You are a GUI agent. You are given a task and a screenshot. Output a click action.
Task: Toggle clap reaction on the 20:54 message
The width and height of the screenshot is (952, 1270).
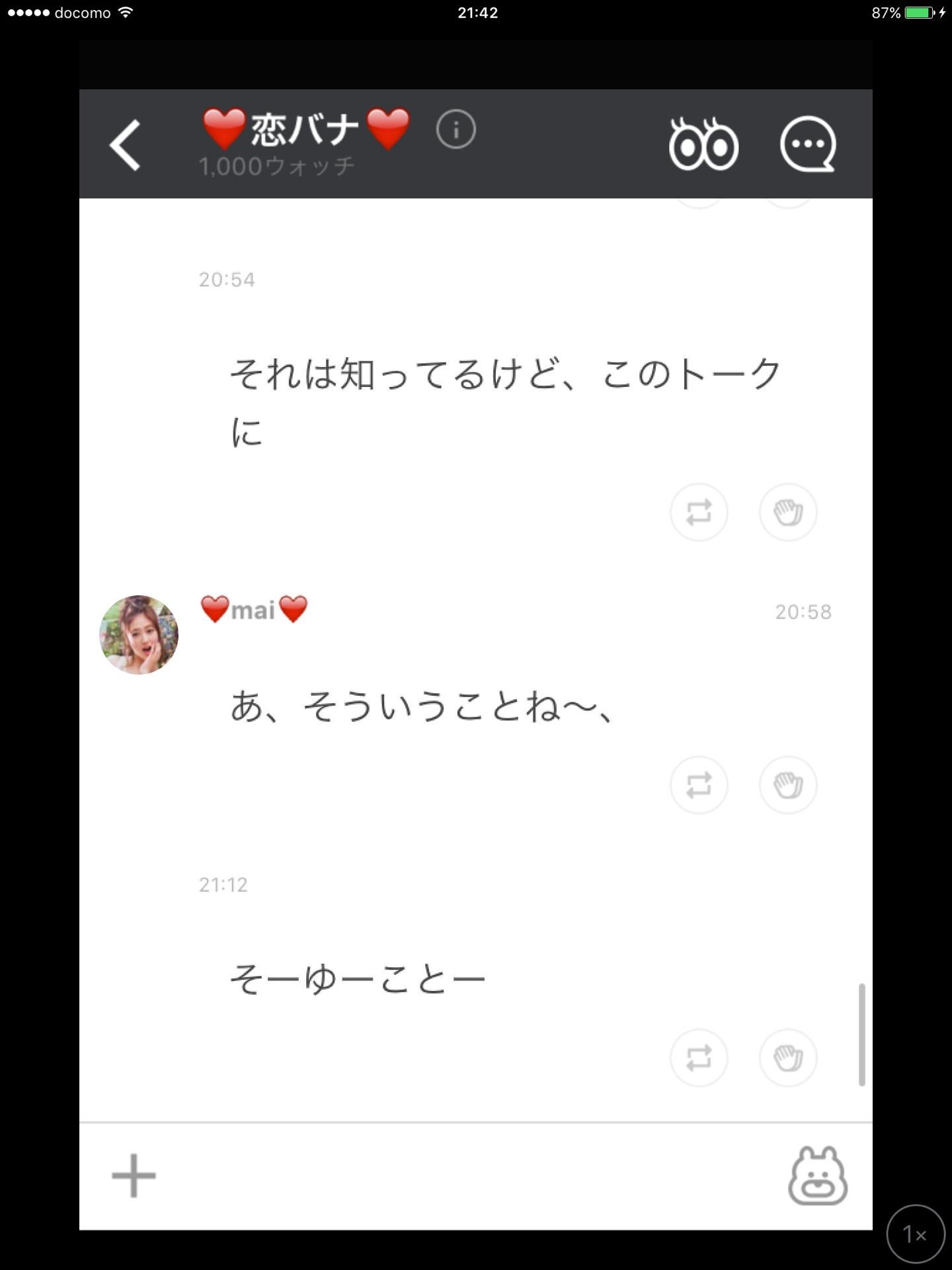click(x=788, y=513)
